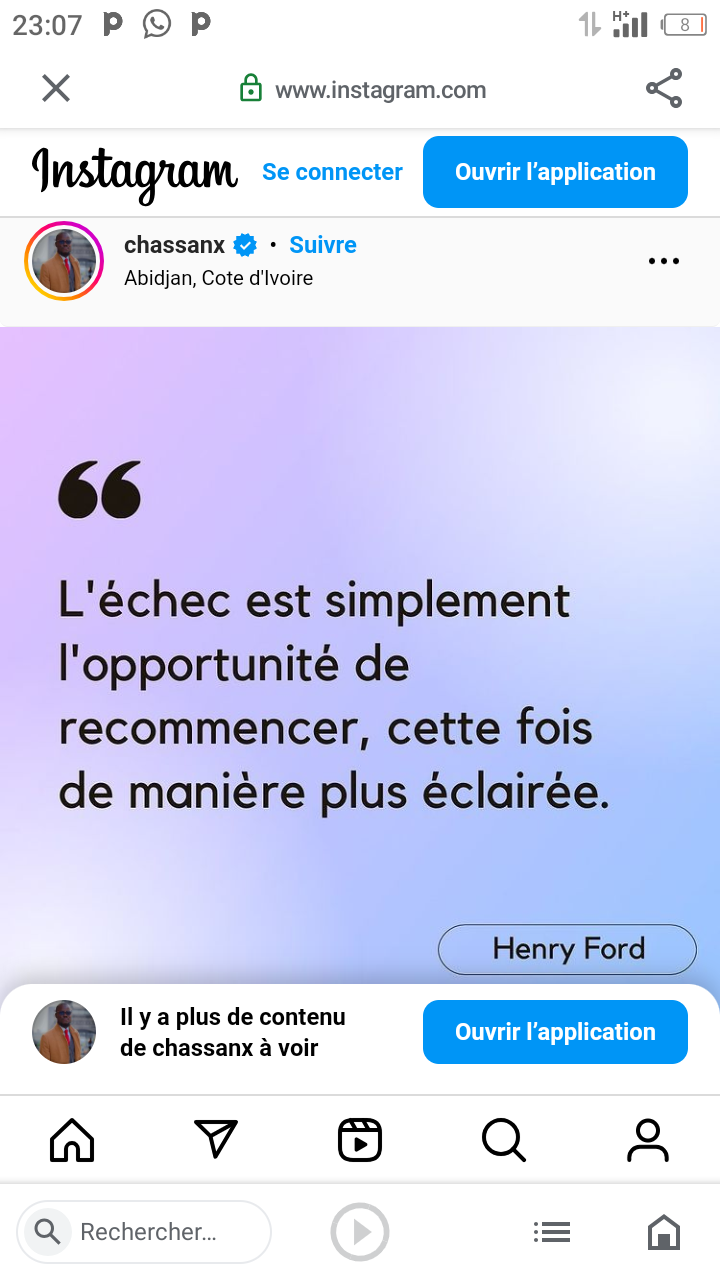This screenshot has width=720, height=1280.
Task: Tap the Abidjan, Cote d'Ivoire location
Action: point(218,278)
